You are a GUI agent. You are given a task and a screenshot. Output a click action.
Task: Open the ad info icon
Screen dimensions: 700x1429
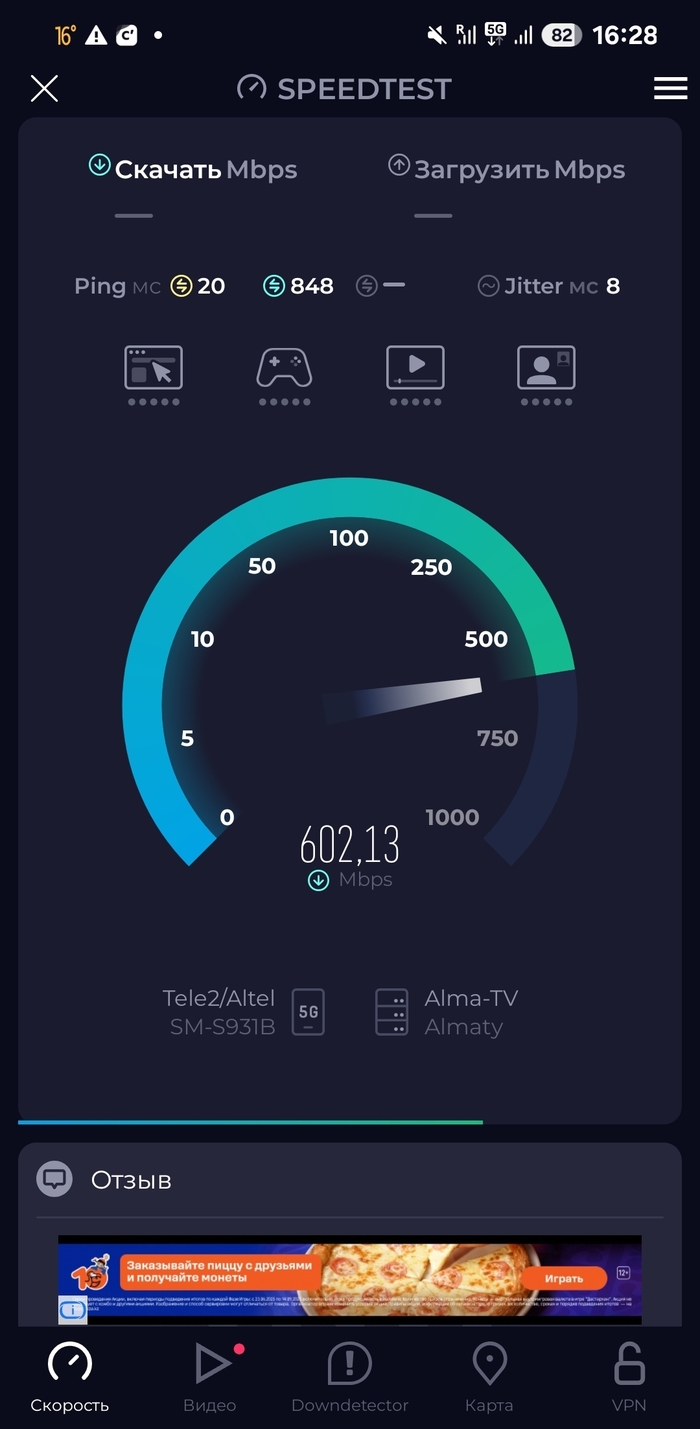coord(73,1308)
